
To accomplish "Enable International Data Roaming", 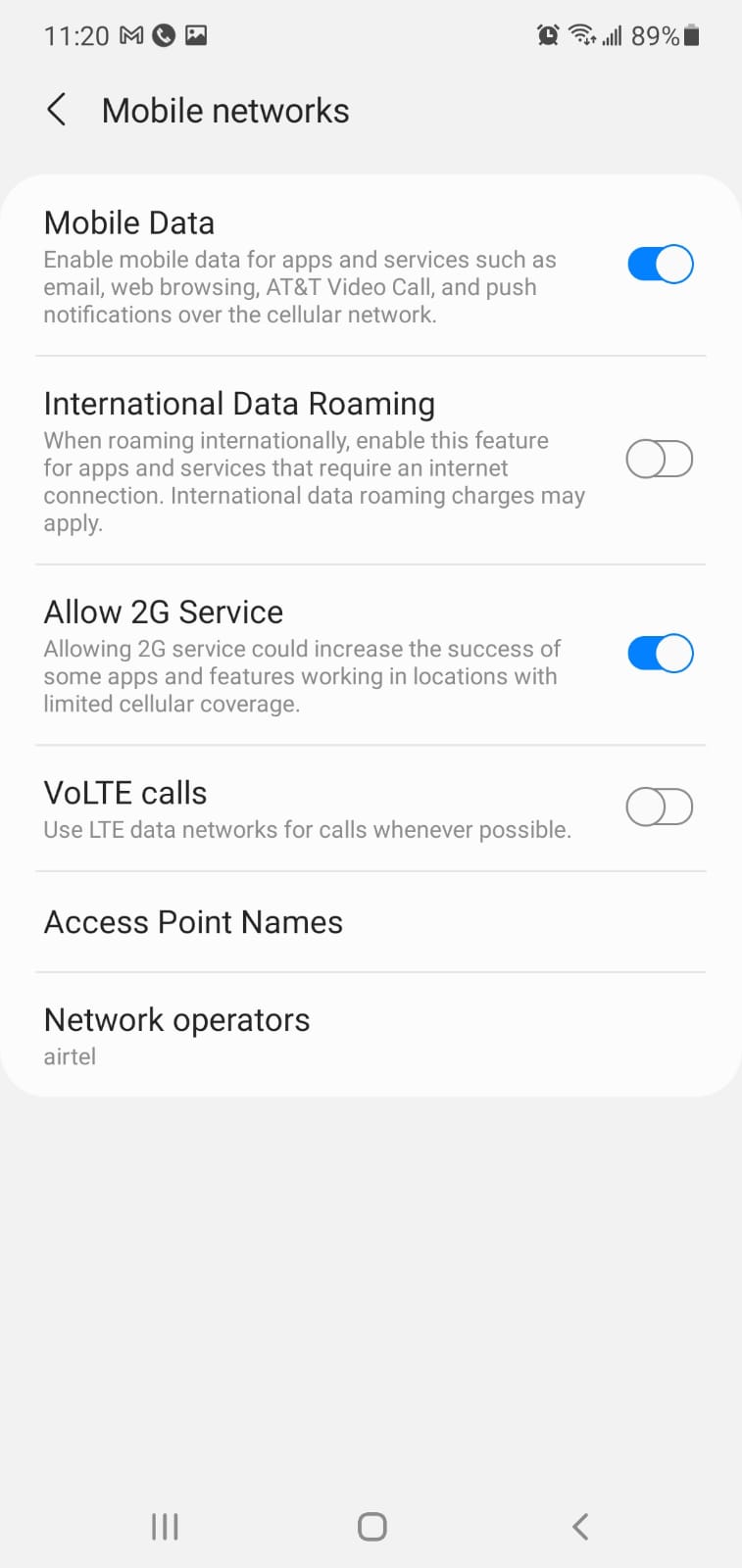I will (660, 459).
